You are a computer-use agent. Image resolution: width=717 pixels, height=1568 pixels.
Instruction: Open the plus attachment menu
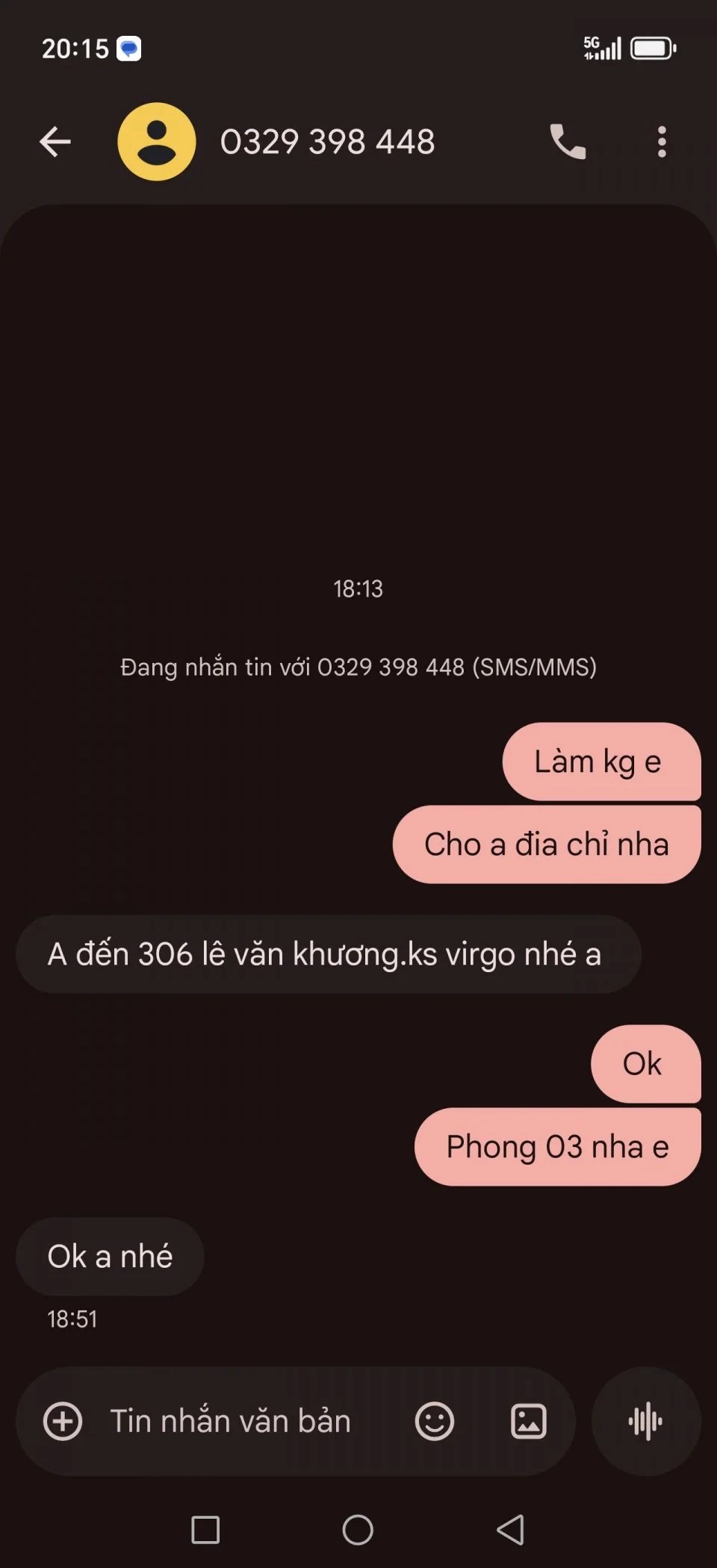tap(63, 1421)
